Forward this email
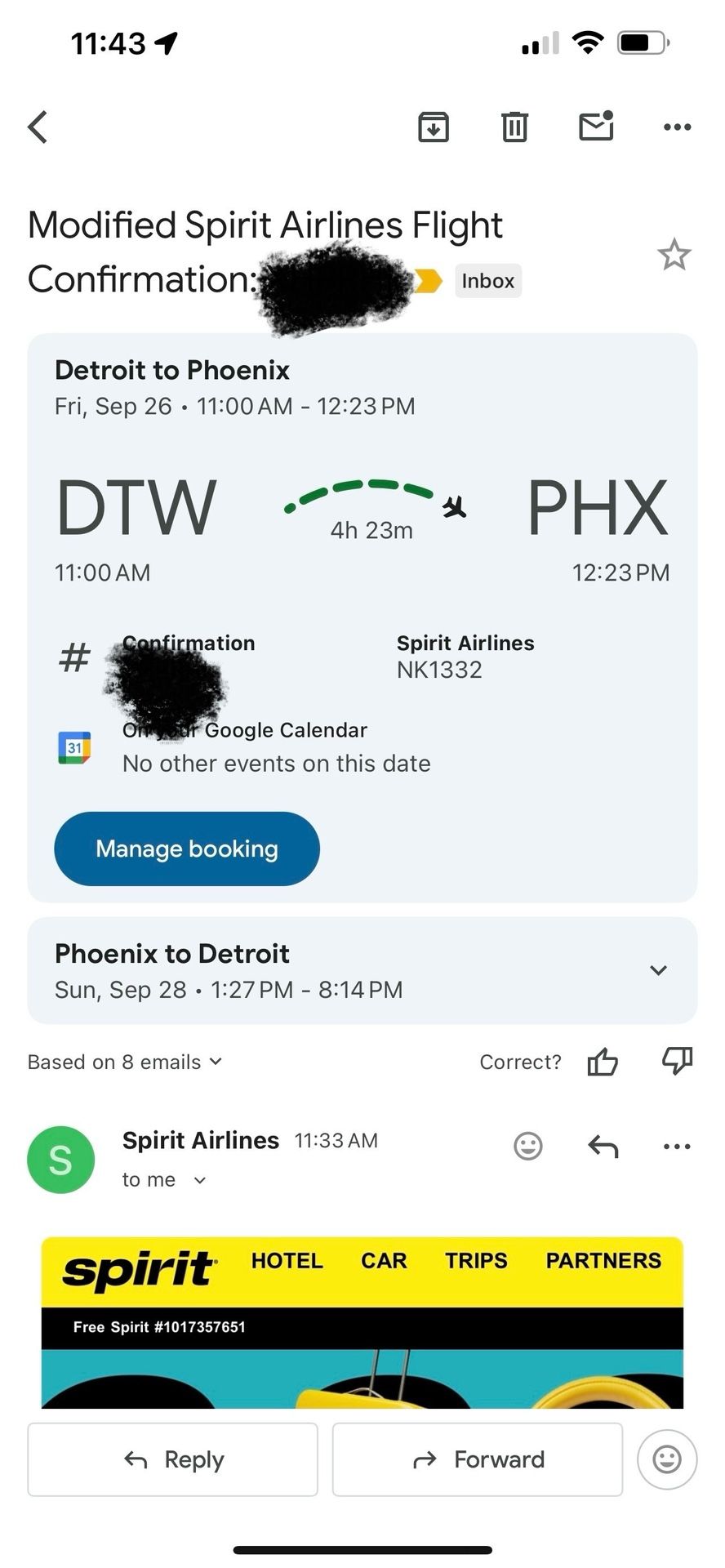Screen dimensions: 725x1568 477,1459
